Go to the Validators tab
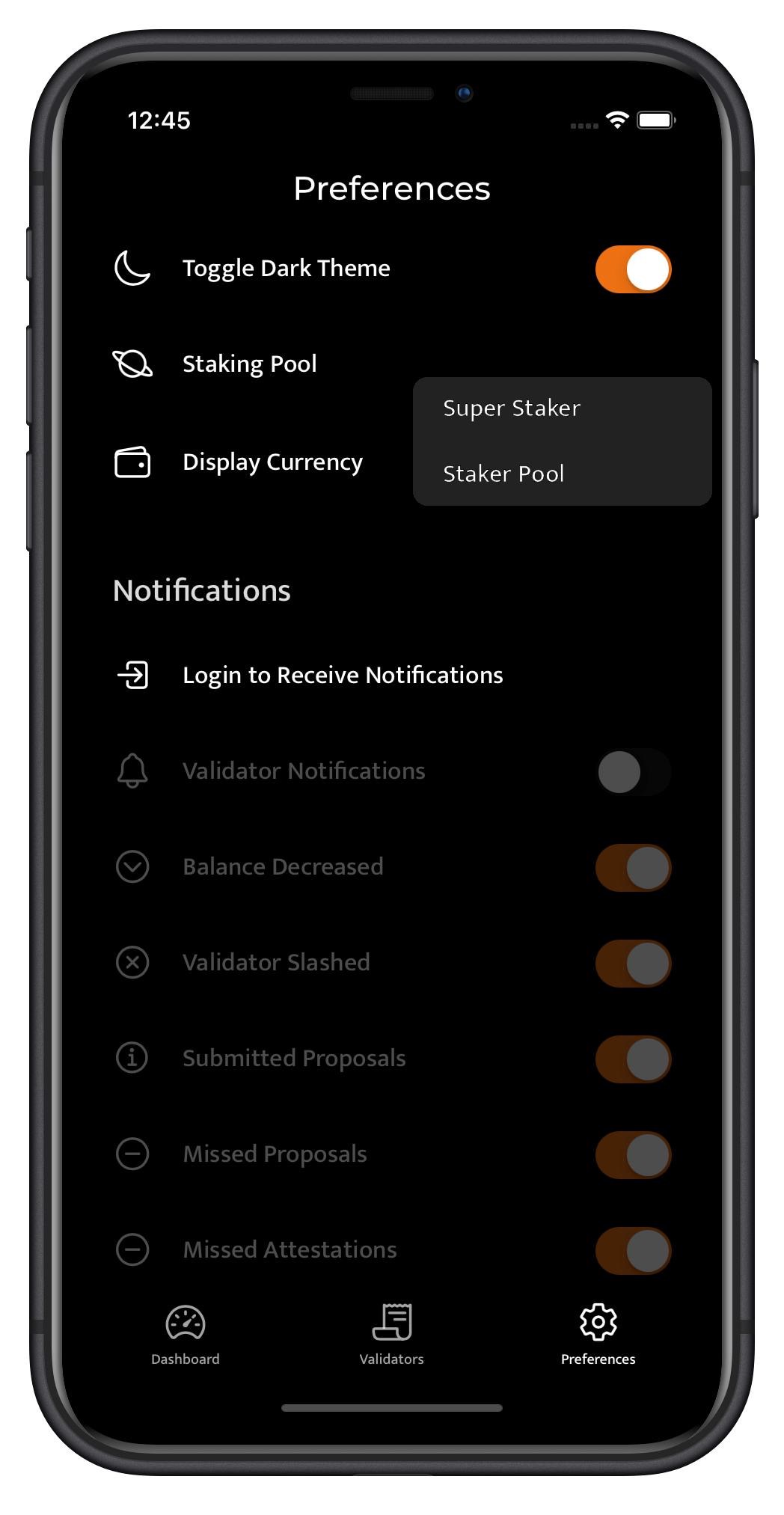 pos(392,1335)
